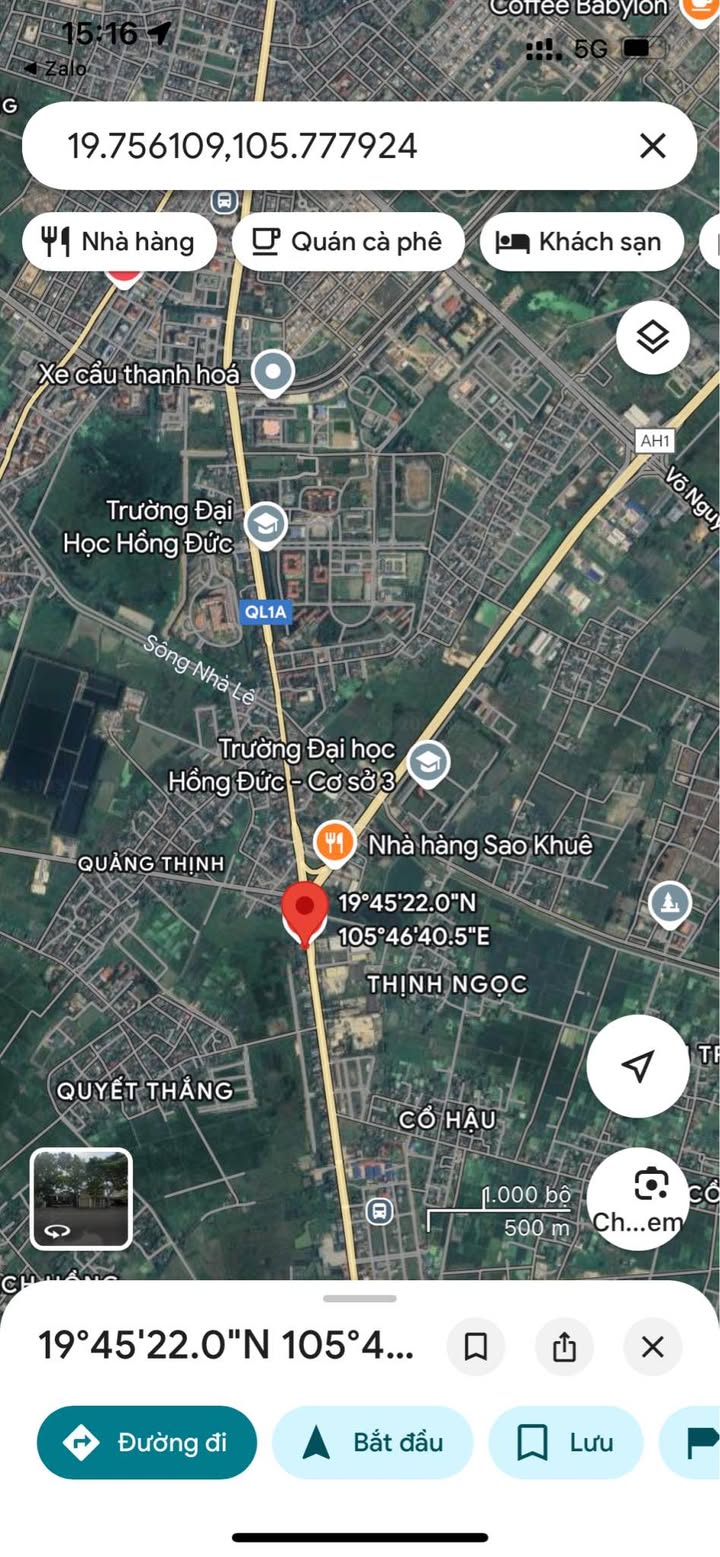Image resolution: width=720 pixels, height=1557 pixels.
Task: Center map on my location
Action: point(637,1066)
